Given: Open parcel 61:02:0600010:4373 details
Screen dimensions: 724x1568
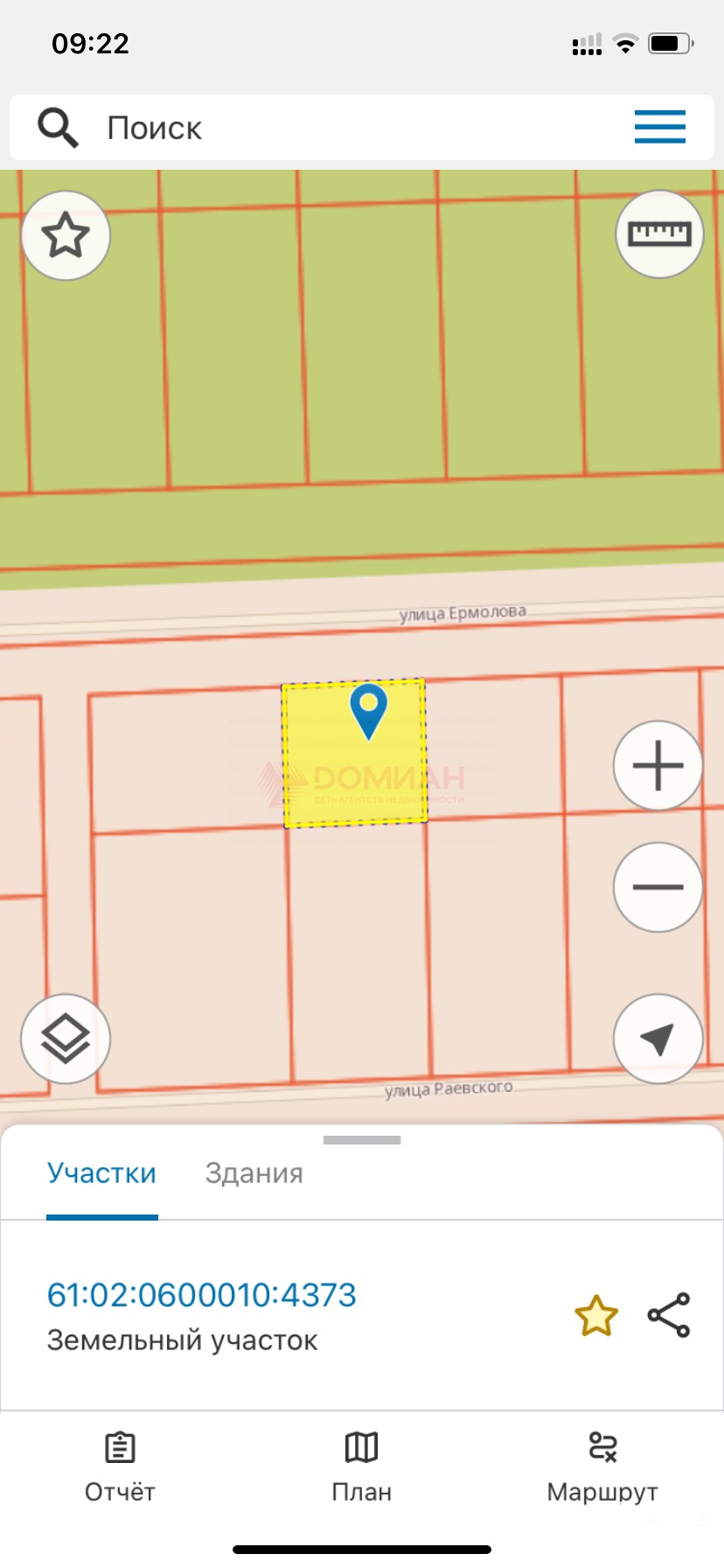Looking at the screenshot, I should (202, 1295).
